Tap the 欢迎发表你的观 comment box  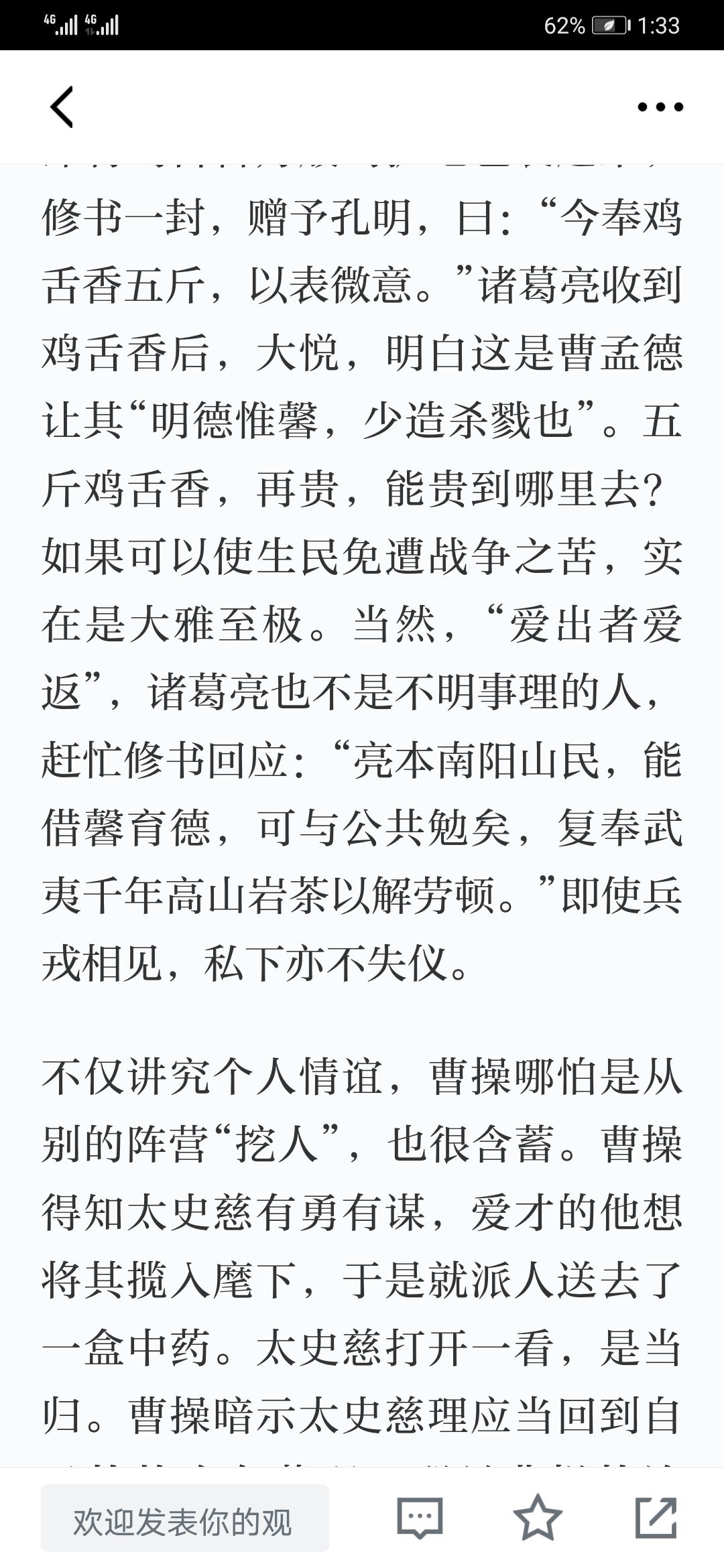(x=185, y=1518)
